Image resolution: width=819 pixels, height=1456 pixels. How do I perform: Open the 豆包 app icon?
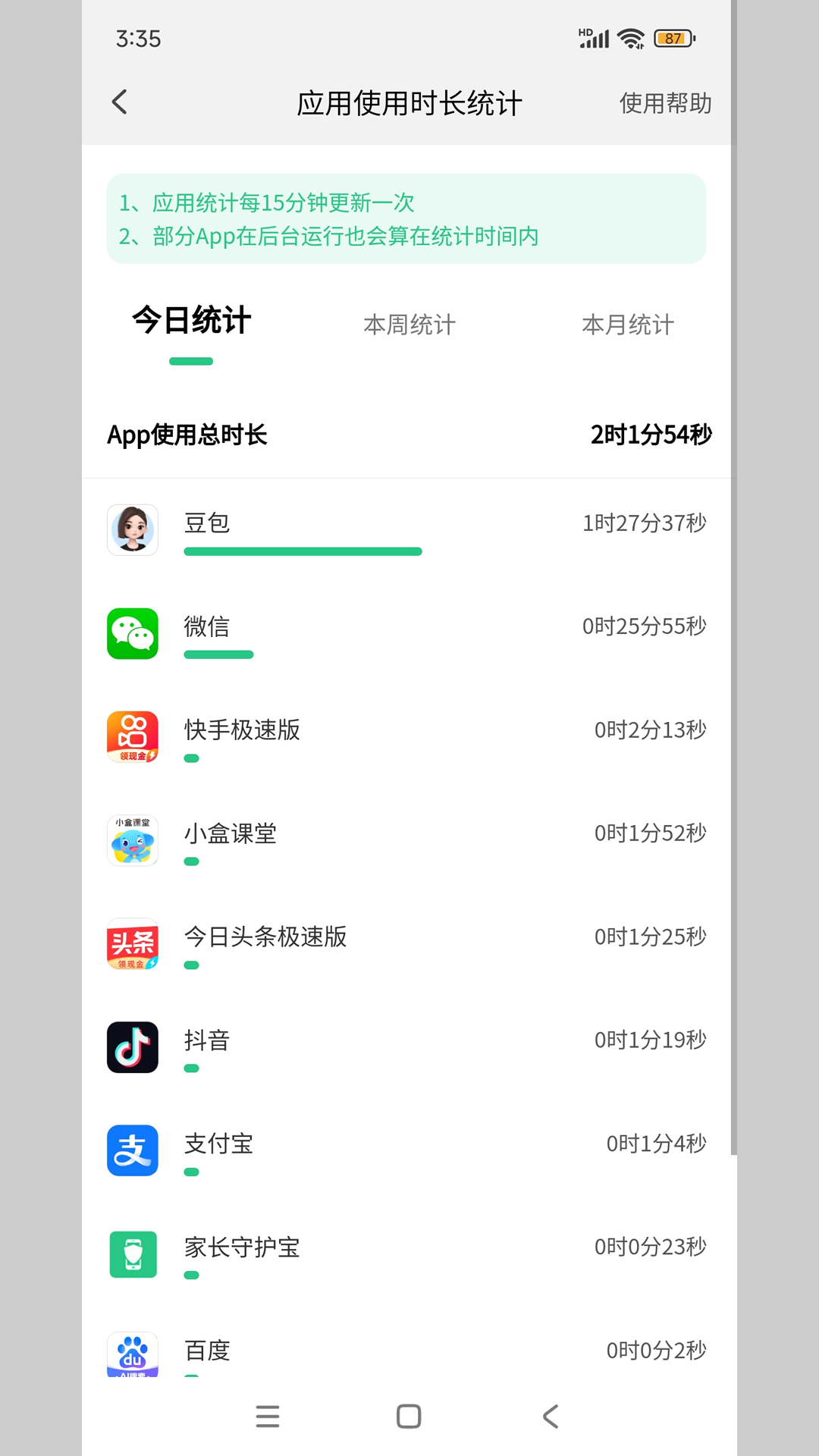point(133,530)
